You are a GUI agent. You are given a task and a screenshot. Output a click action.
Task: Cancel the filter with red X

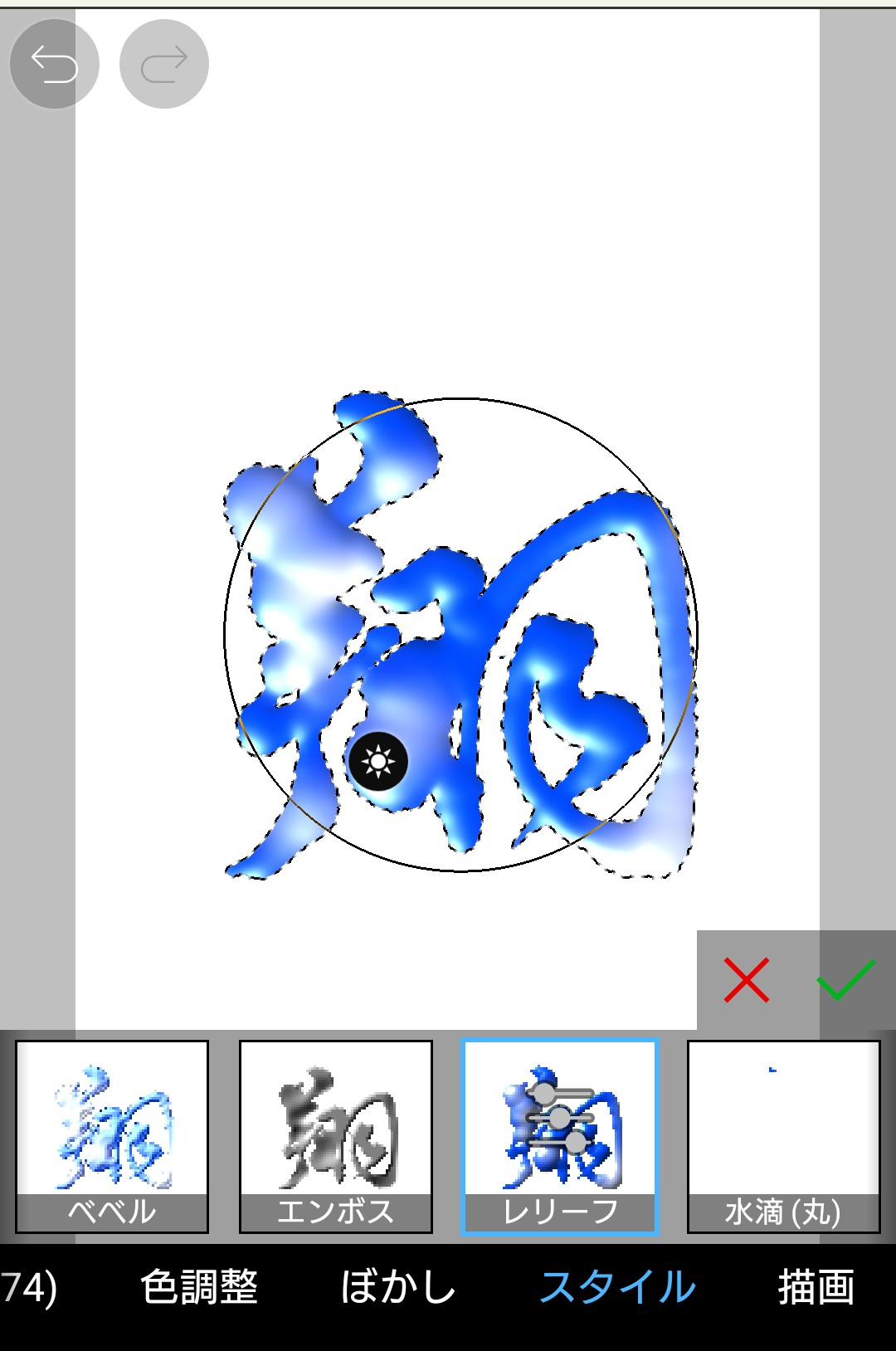click(746, 980)
